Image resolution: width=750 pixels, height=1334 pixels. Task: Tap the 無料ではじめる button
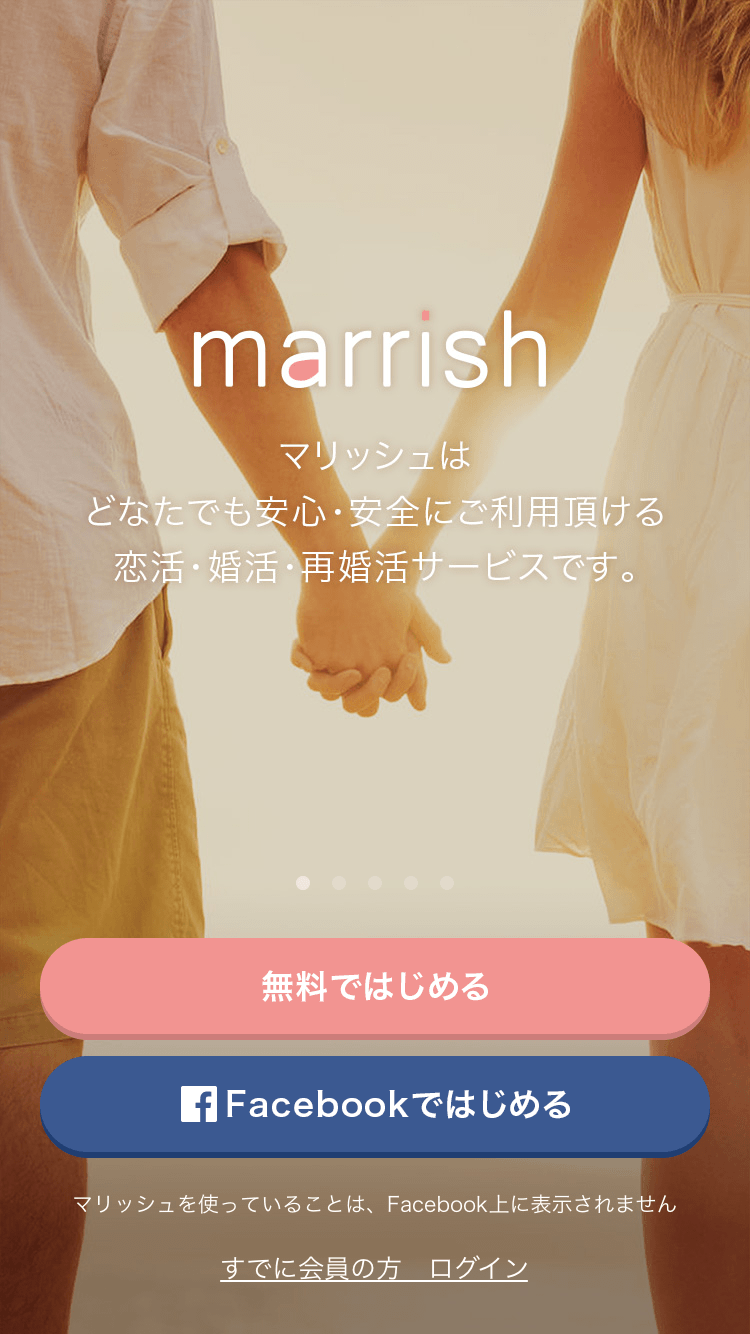[375, 987]
